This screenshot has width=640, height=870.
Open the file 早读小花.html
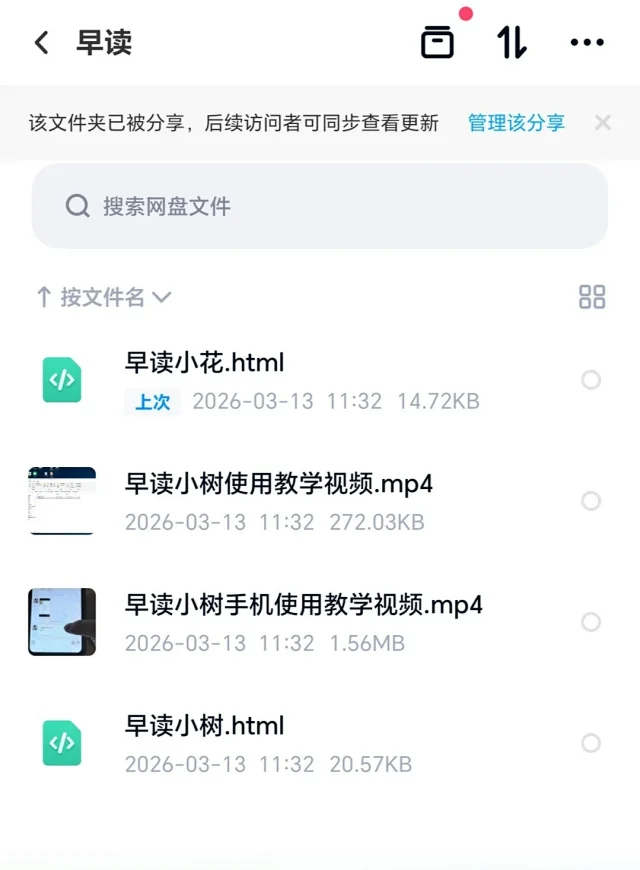click(205, 362)
